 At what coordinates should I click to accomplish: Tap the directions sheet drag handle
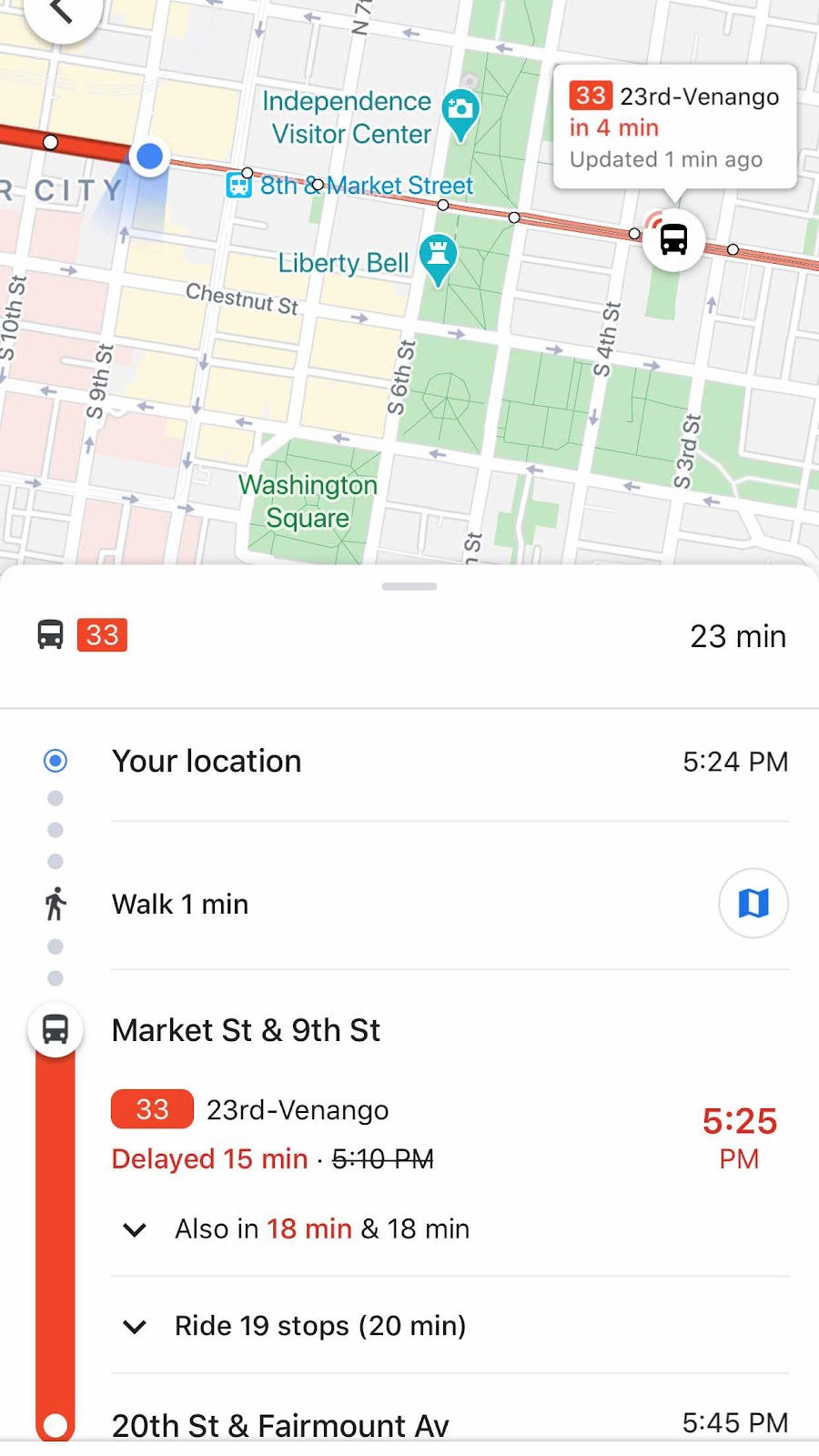tap(409, 587)
